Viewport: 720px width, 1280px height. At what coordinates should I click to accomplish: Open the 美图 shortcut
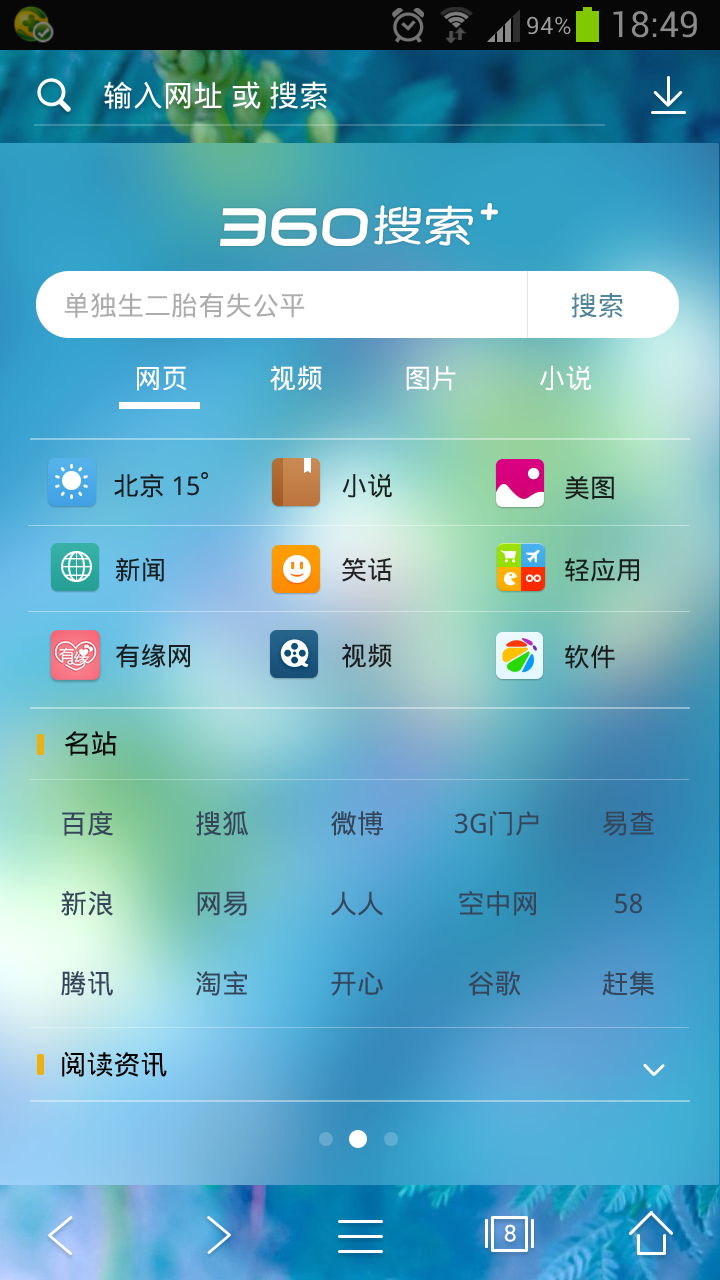[x=556, y=484]
